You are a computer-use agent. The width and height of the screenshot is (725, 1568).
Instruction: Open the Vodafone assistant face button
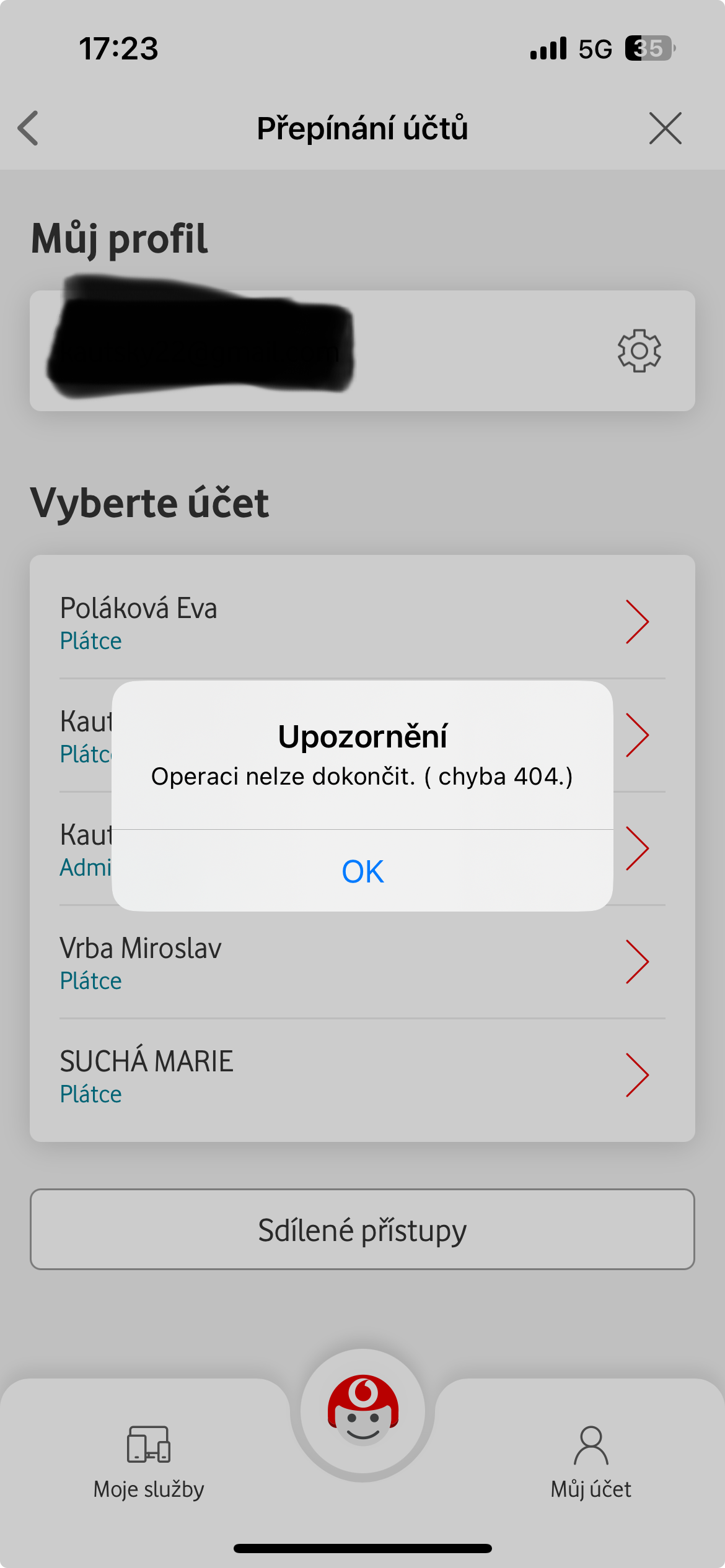coord(362,1411)
